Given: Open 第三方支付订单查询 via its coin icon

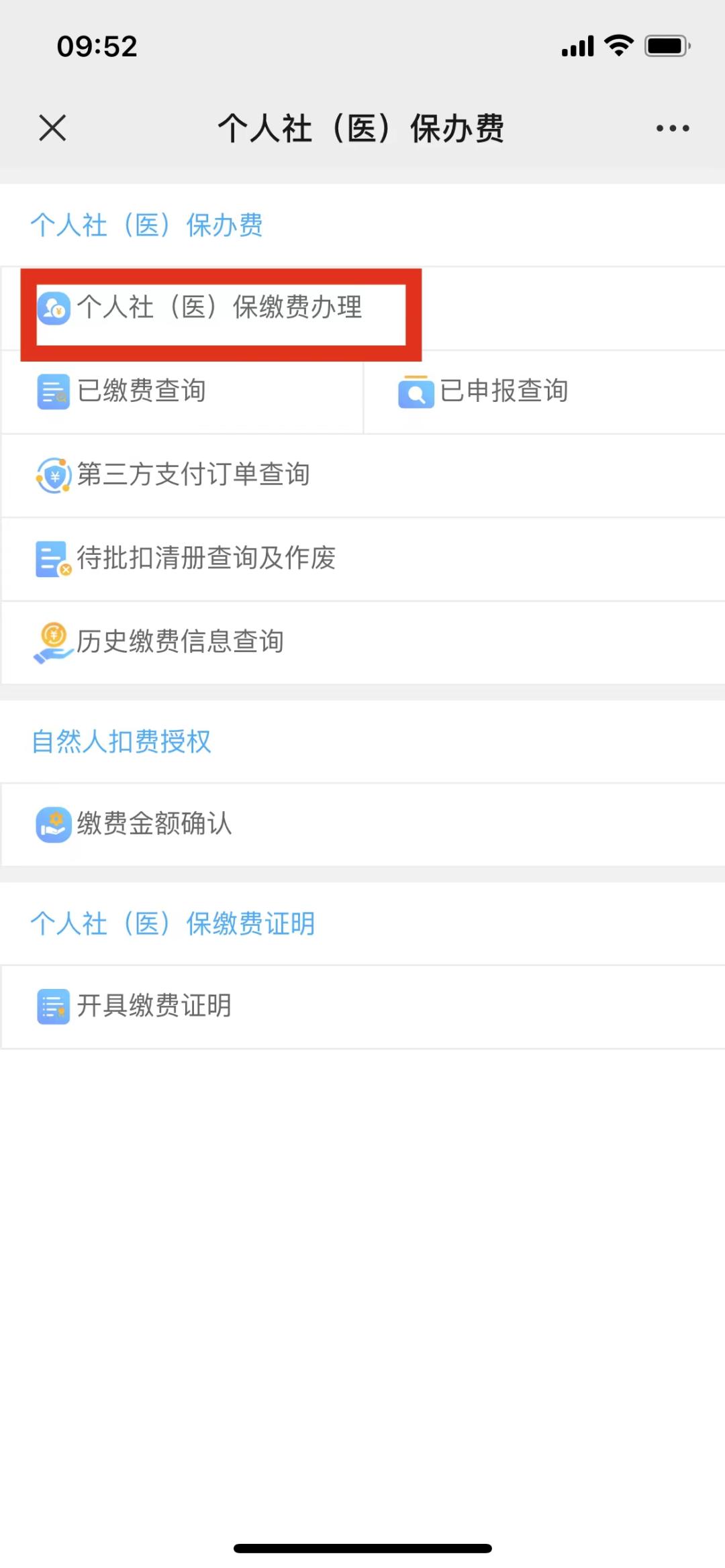Looking at the screenshot, I should (54, 476).
